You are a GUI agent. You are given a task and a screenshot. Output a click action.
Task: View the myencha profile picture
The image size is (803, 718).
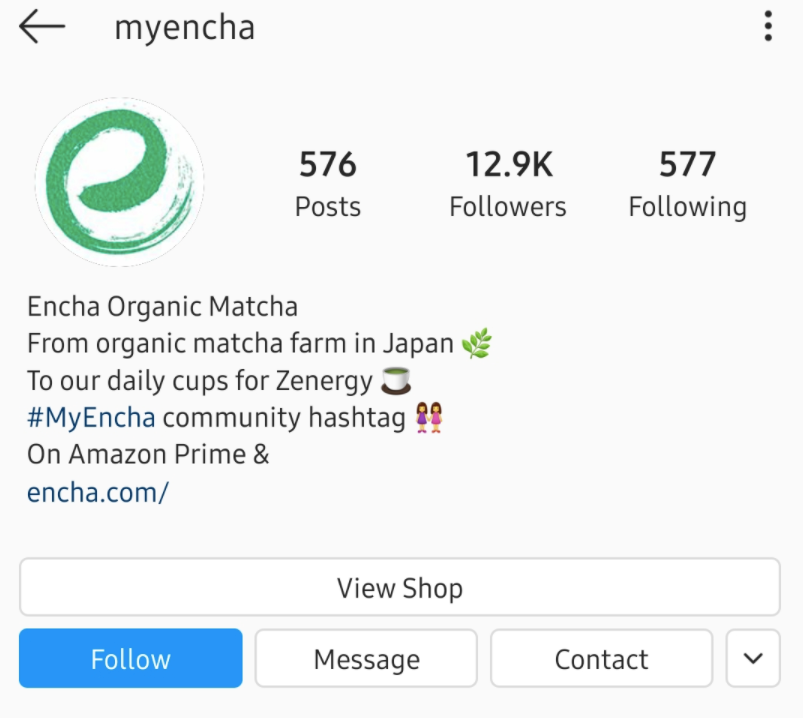(x=119, y=182)
